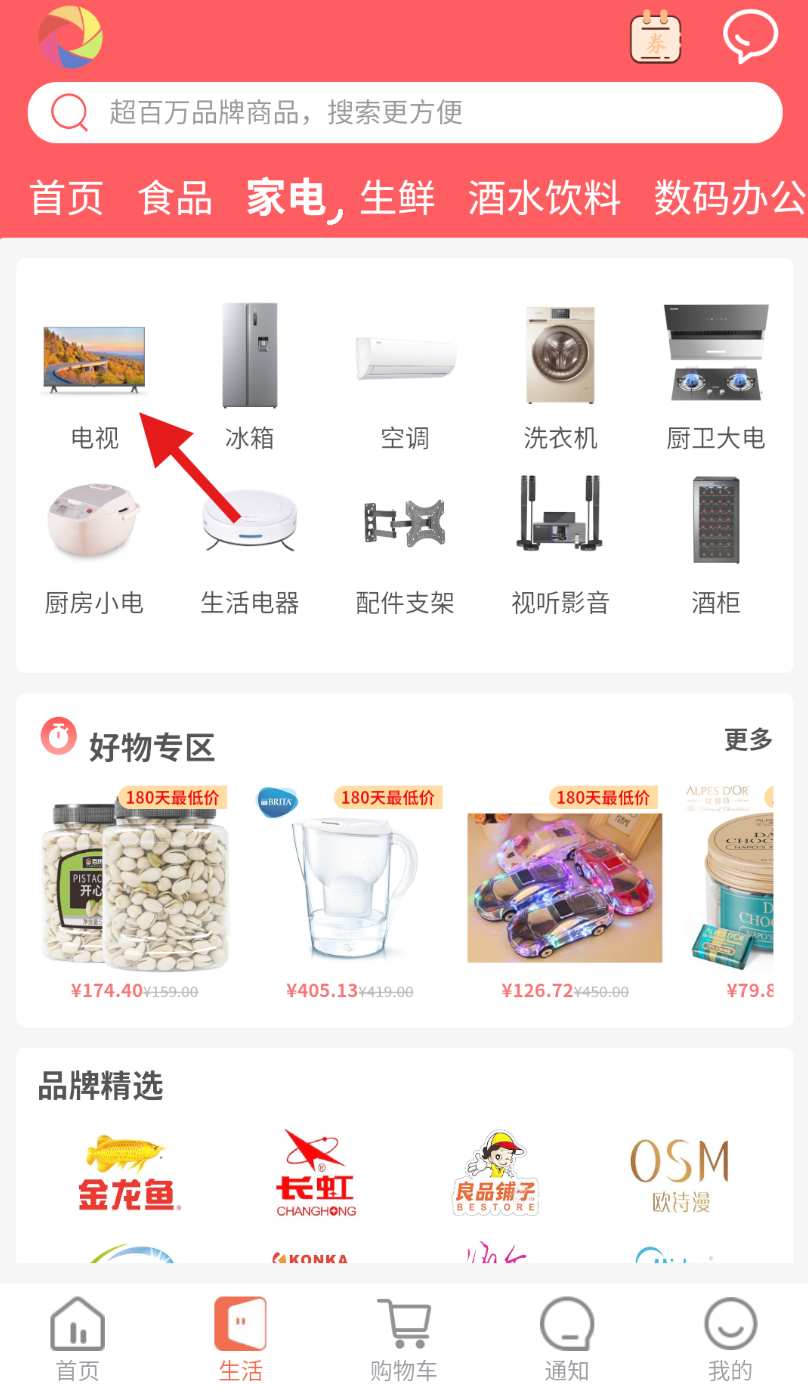808x1390 pixels.
Task: View the 洗衣机 category
Action: pos(560,377)
